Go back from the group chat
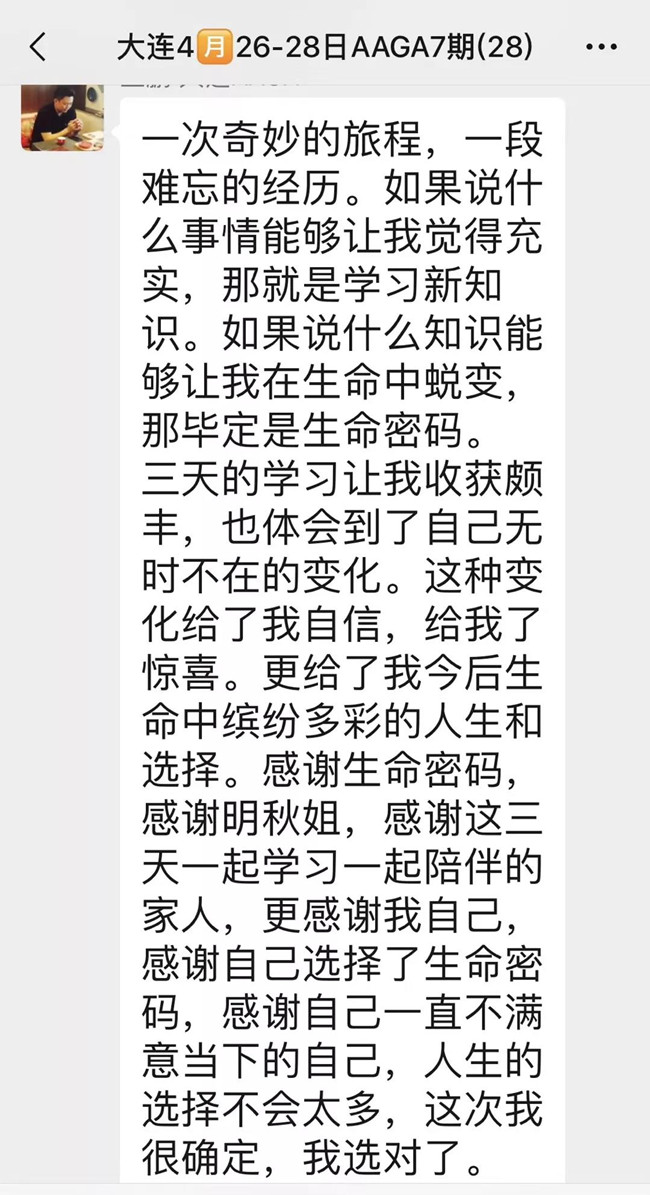 click(x=37, y=46)
